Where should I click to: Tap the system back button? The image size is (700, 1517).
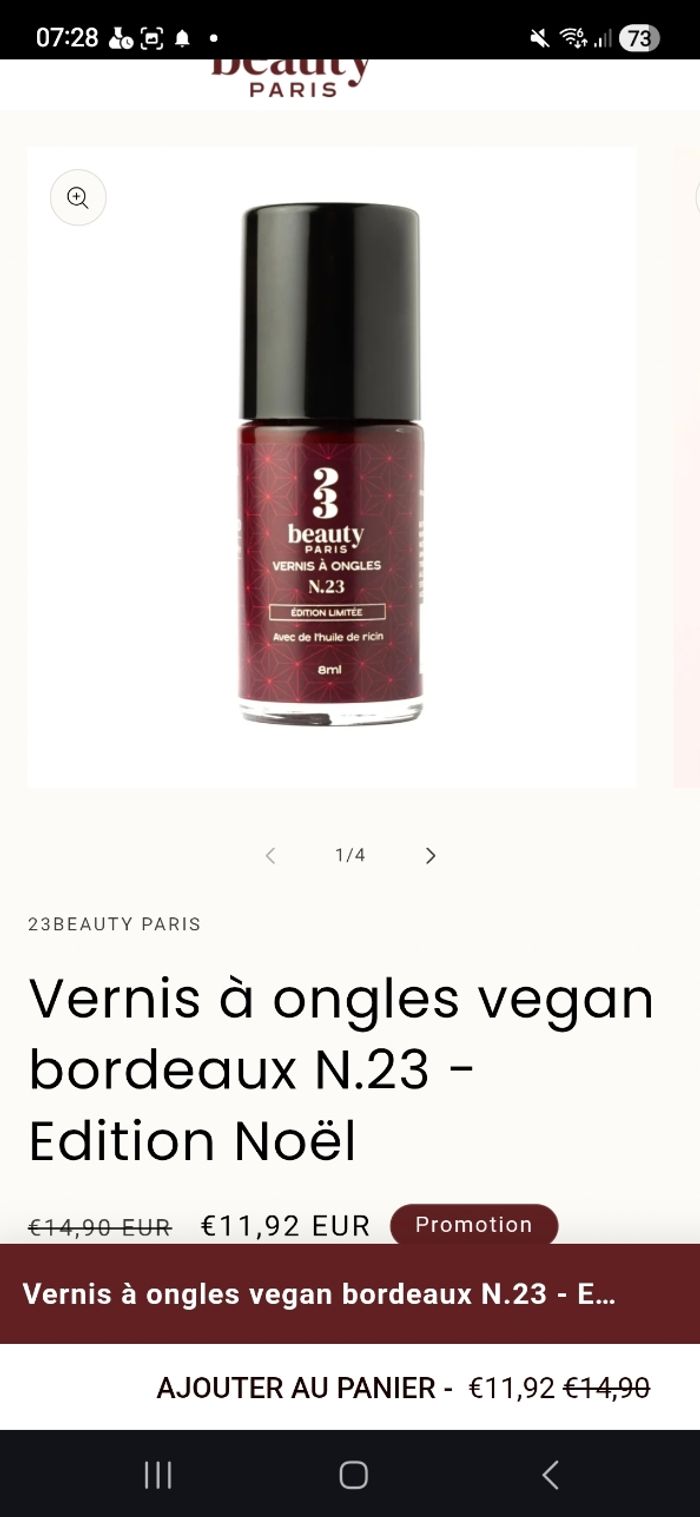549,1474
